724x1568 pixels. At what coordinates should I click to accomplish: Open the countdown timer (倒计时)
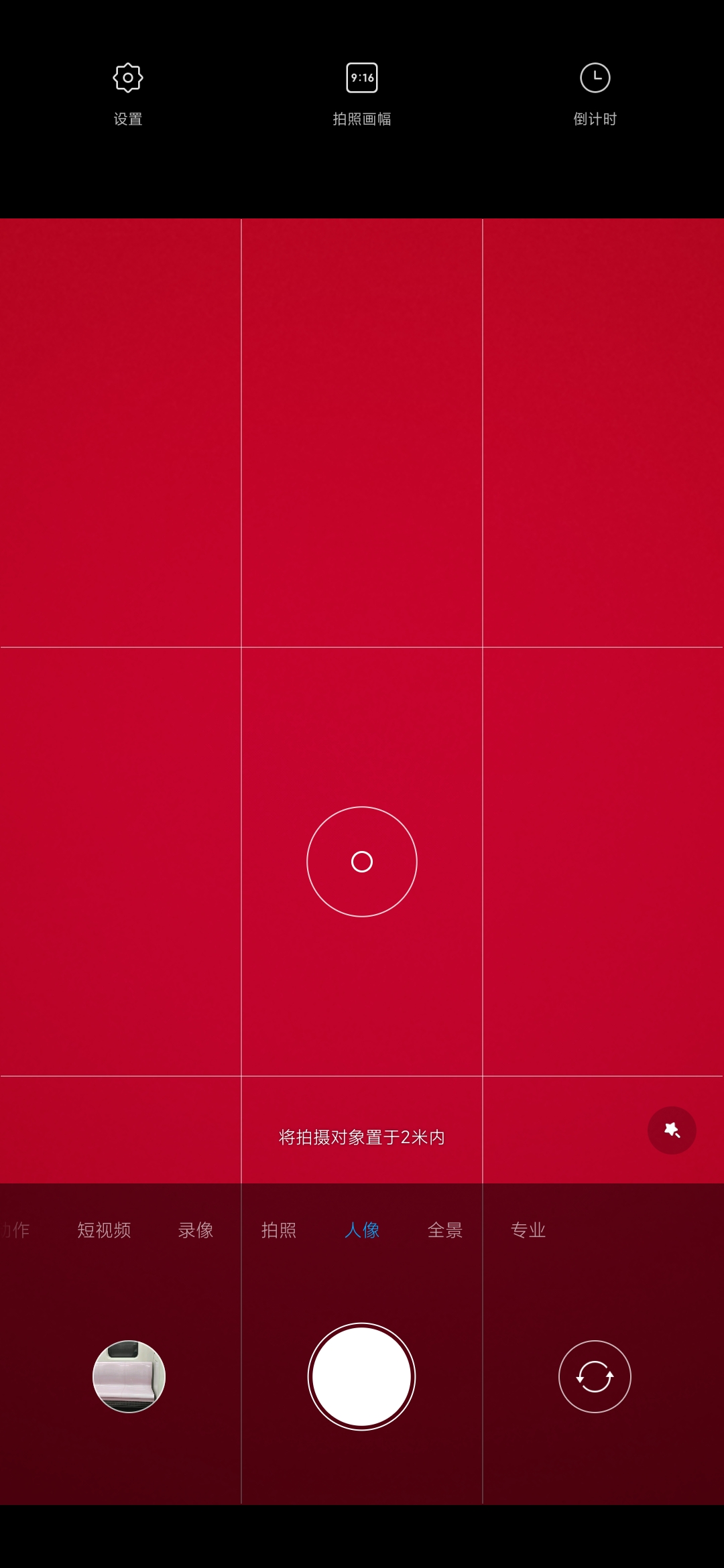pos(595,94)
